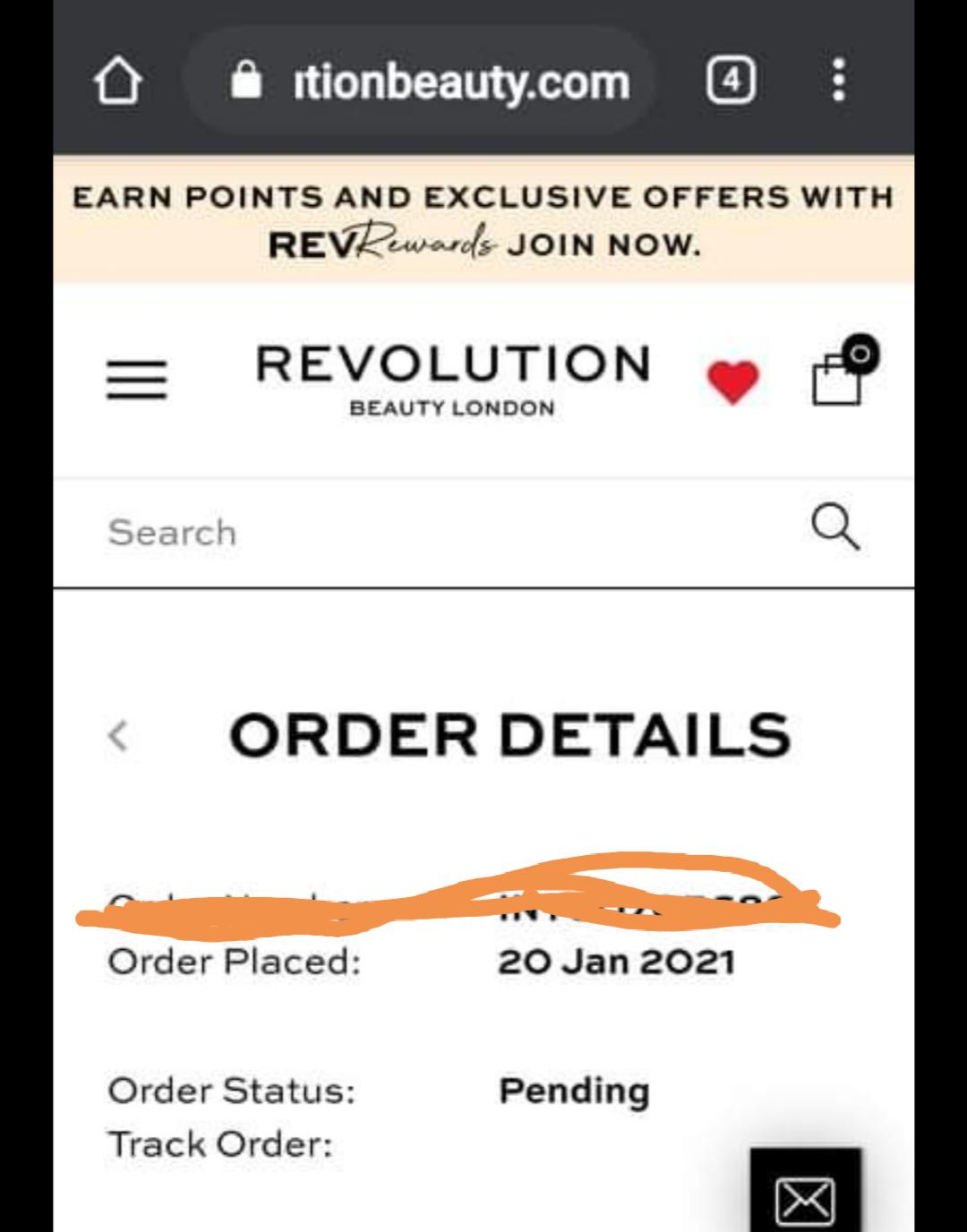The width and height of the screenshot is (967, 1232).
Task: Tap the Search input field
Action: [358, 531]
